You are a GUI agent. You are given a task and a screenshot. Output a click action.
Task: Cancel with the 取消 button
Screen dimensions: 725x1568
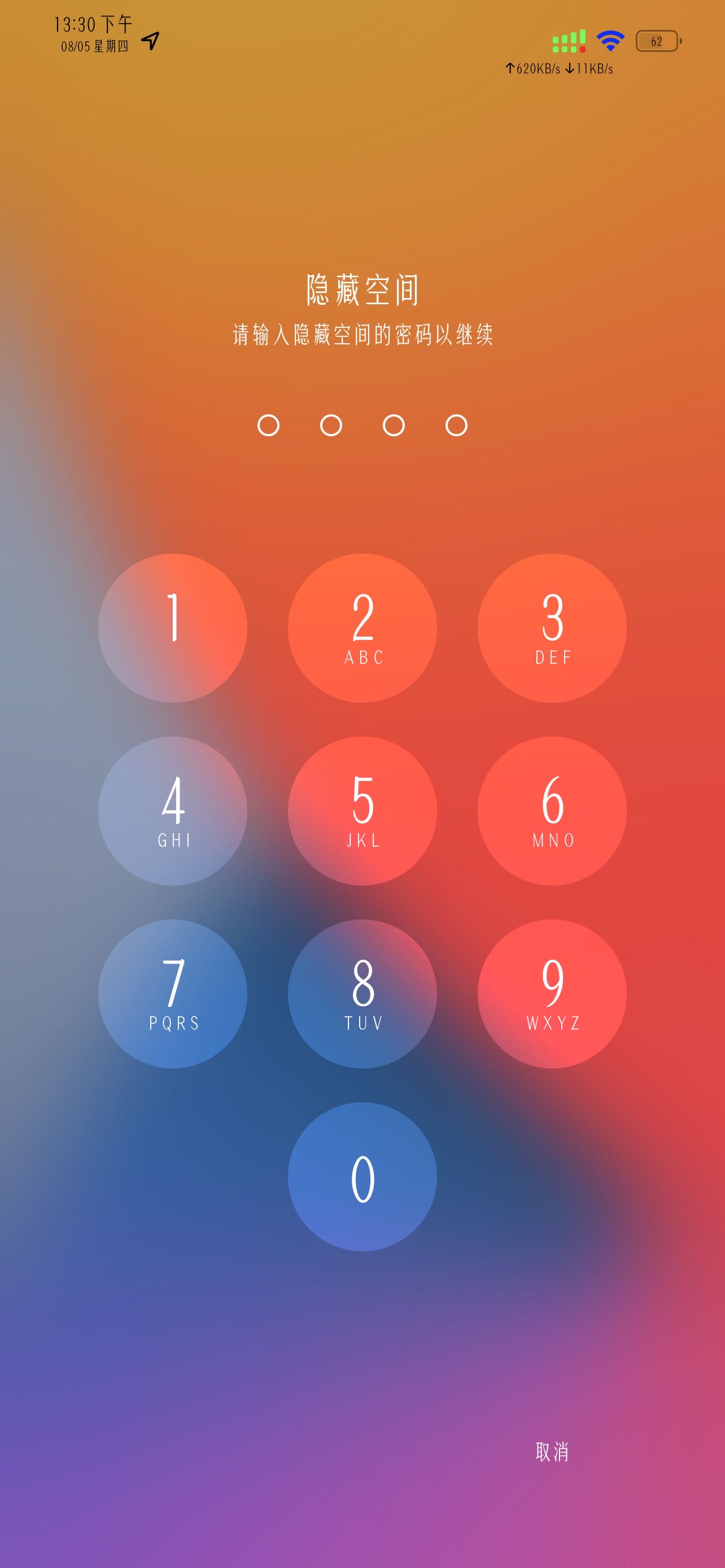[552, 1452]
